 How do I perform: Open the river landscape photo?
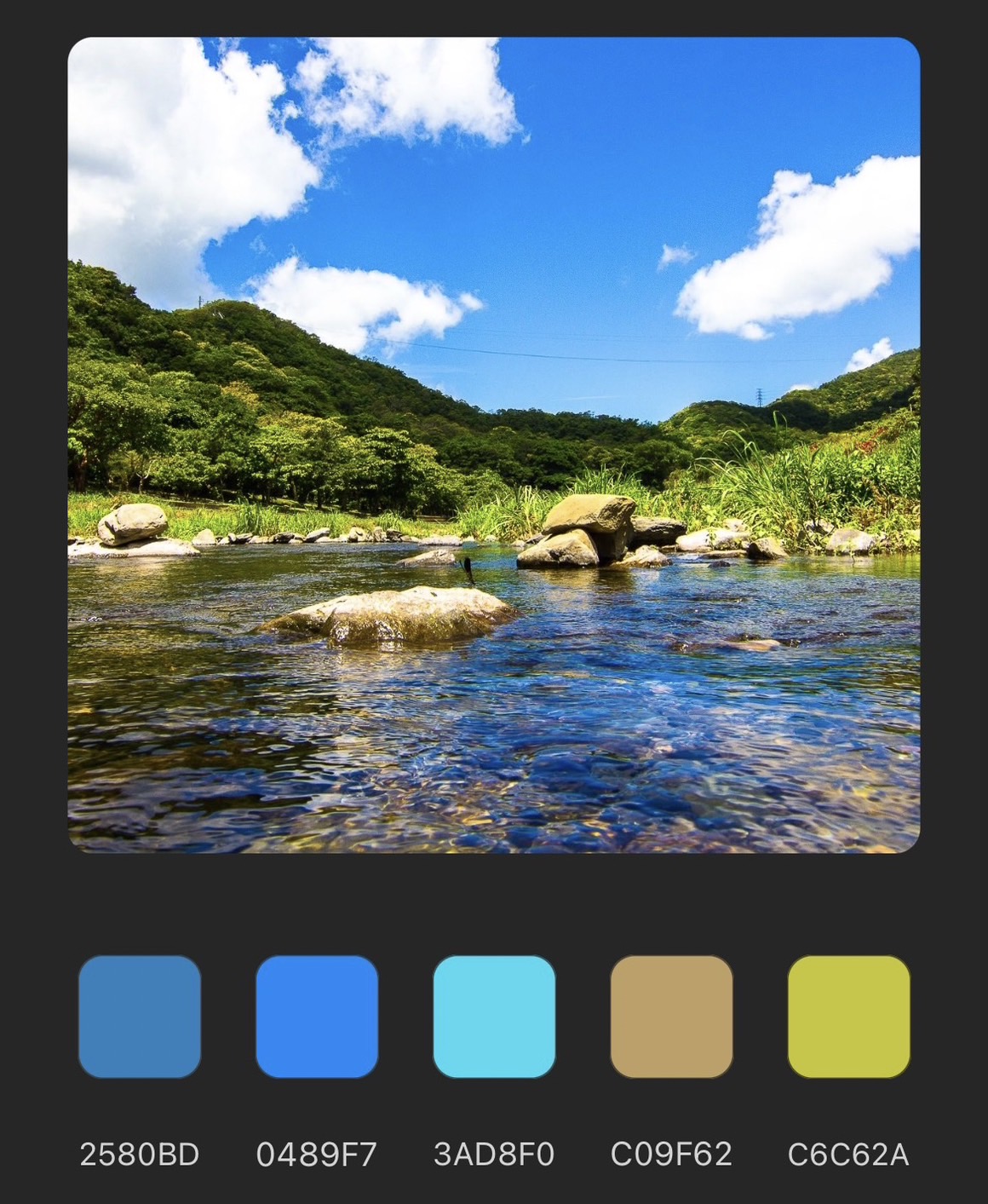[x=494, y=445]
